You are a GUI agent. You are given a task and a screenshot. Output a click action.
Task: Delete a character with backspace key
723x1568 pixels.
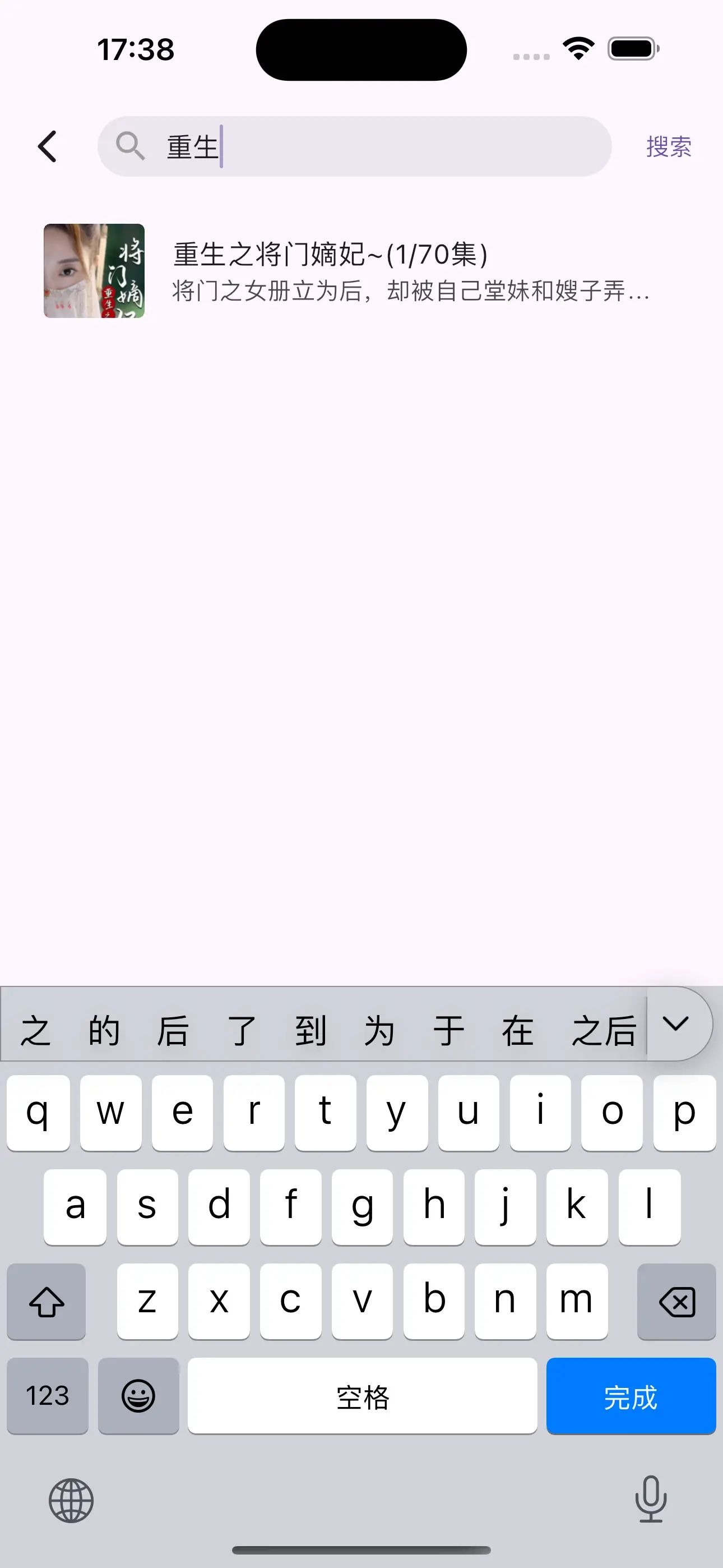tap(676, 1302)
